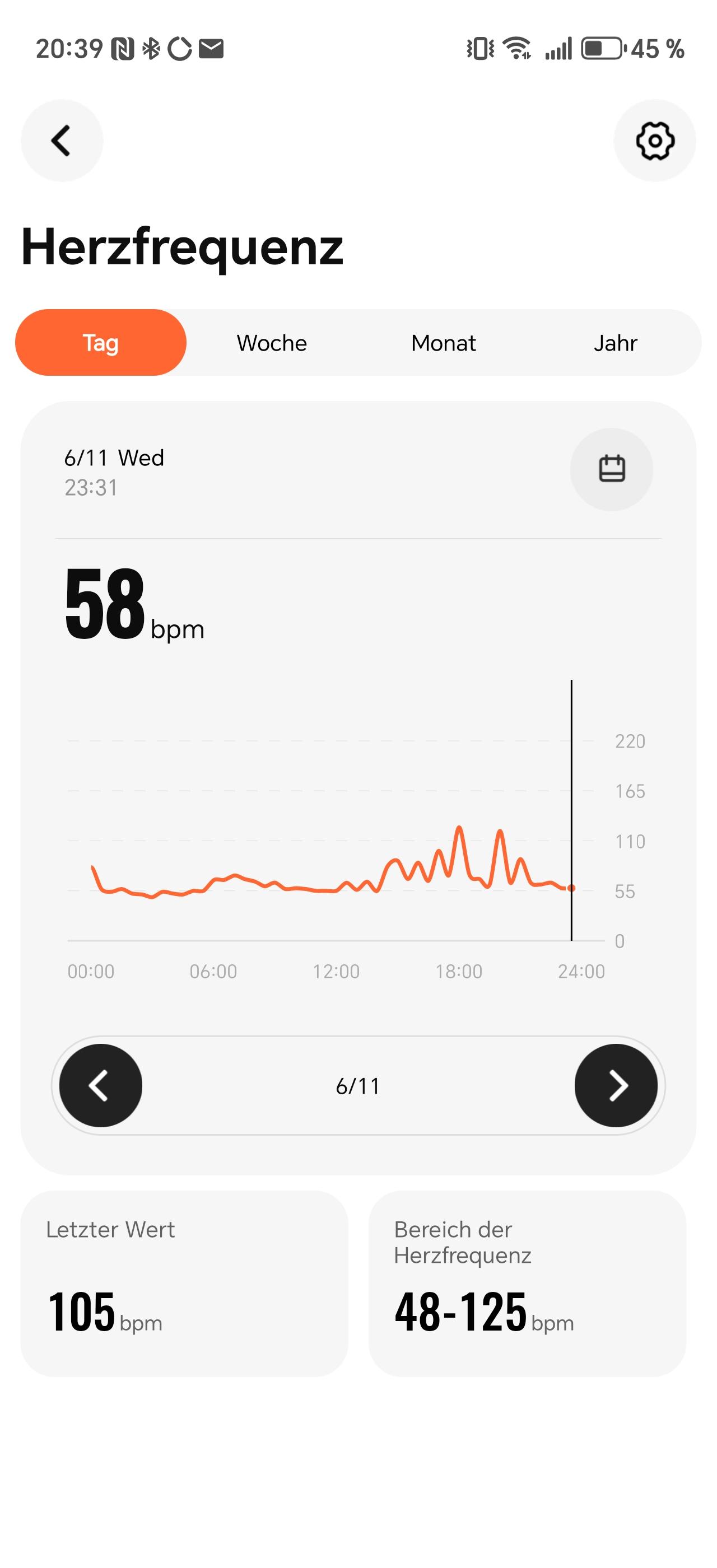Switch to the Monat tab
This screenshot has height=1568, width=717.
pos(444,343)
